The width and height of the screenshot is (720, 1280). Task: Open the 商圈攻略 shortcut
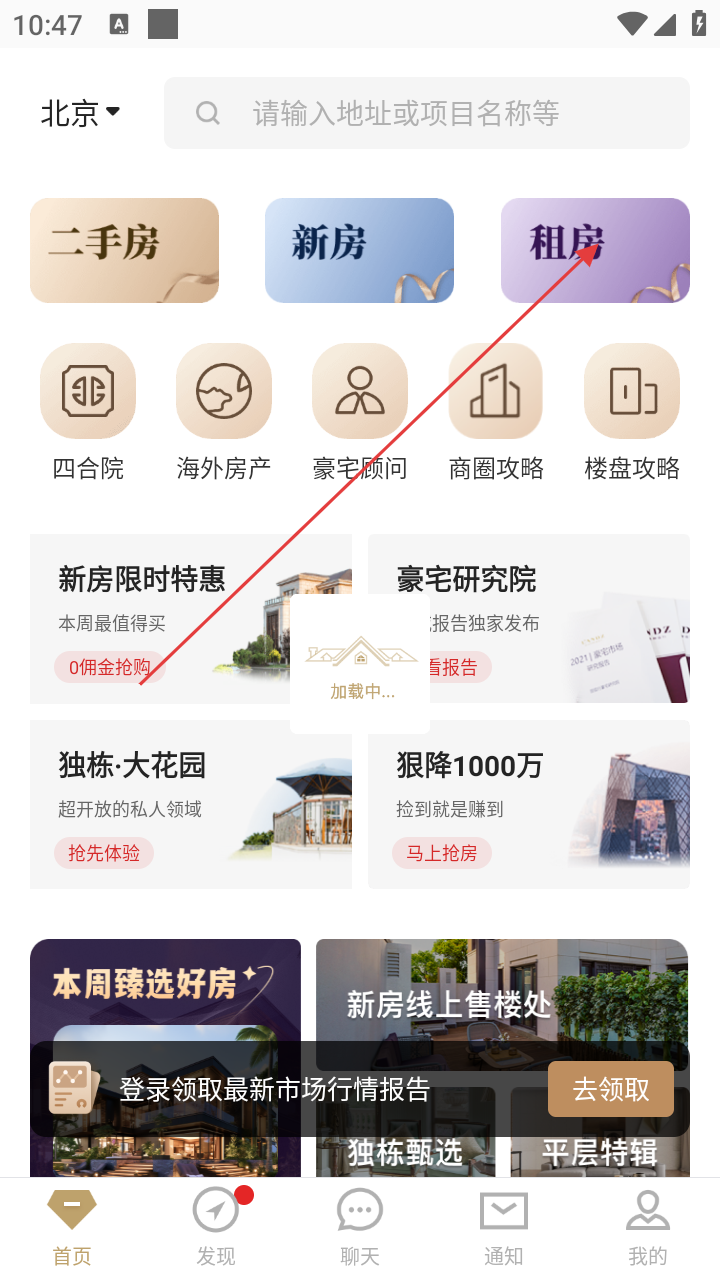(x=496, y=412)
